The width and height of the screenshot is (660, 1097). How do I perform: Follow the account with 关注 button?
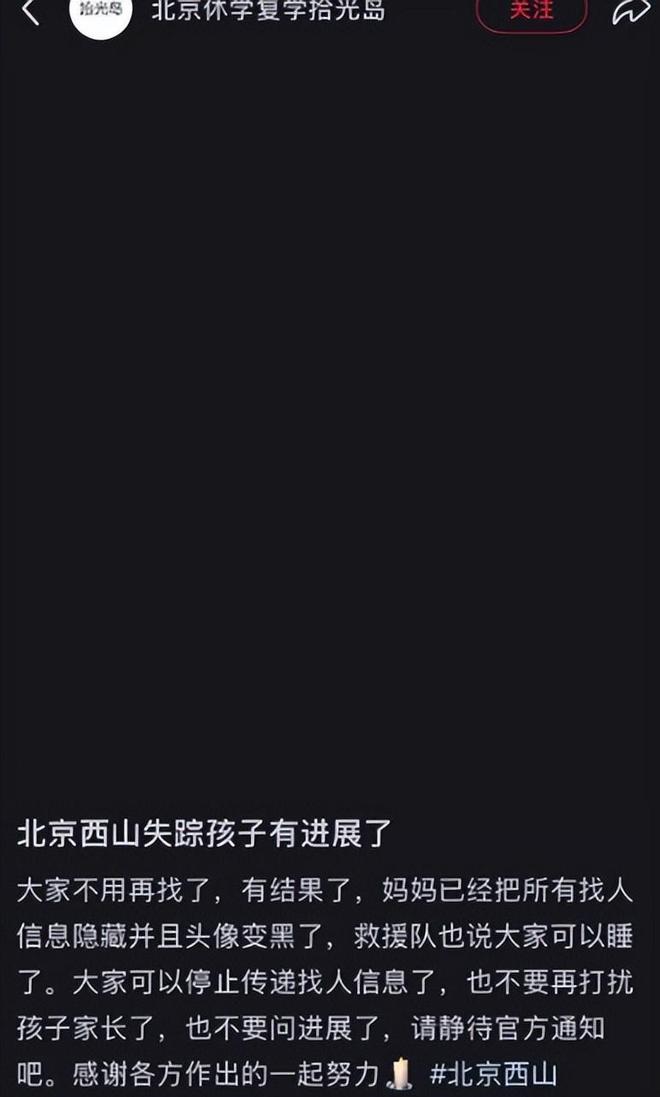tap(531, 12)
